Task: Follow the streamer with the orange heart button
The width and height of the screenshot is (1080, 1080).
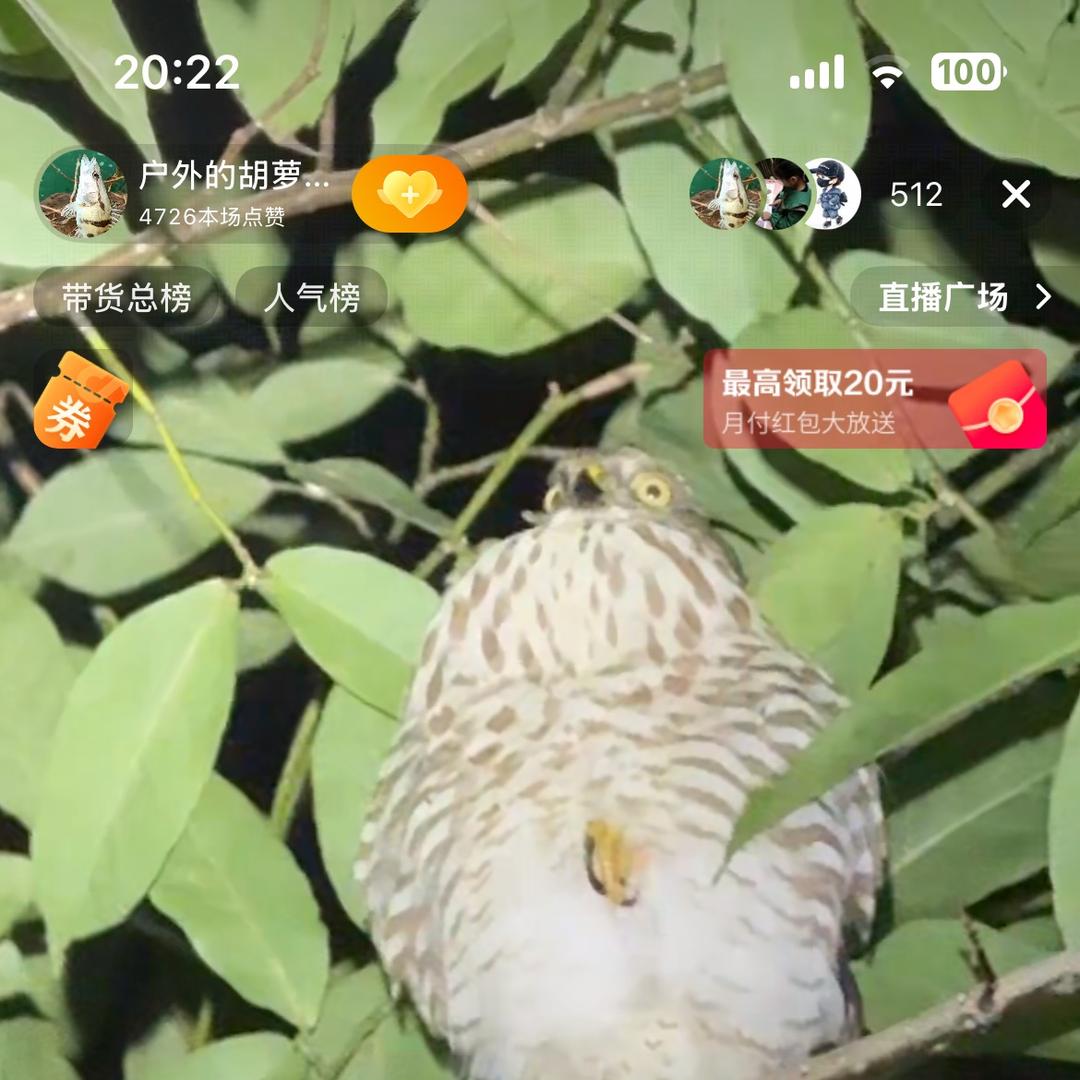Action: (x=409, y=194)
